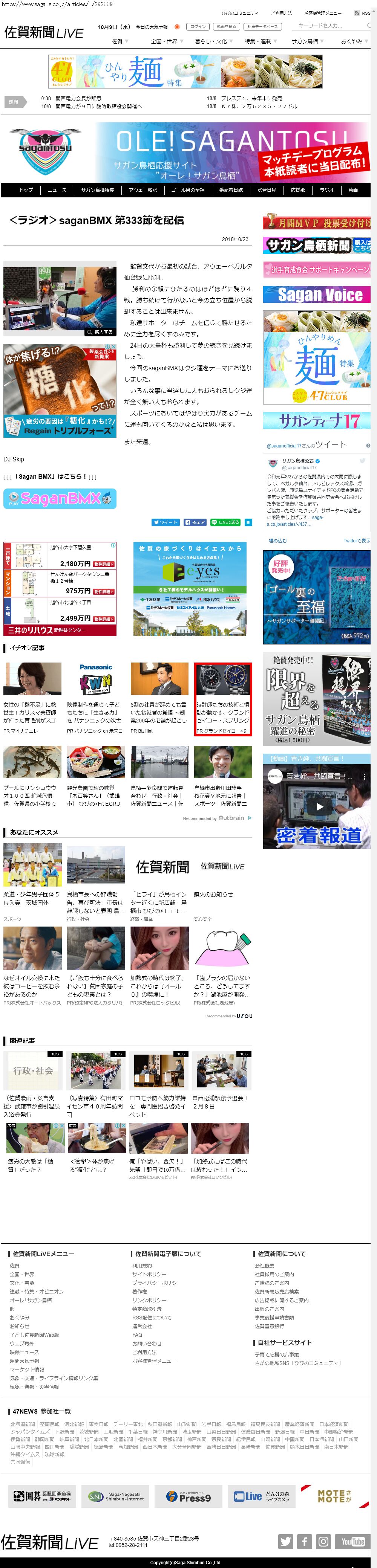
Task: Switch to the 試合日程 tab
Action: click(266, 190)
